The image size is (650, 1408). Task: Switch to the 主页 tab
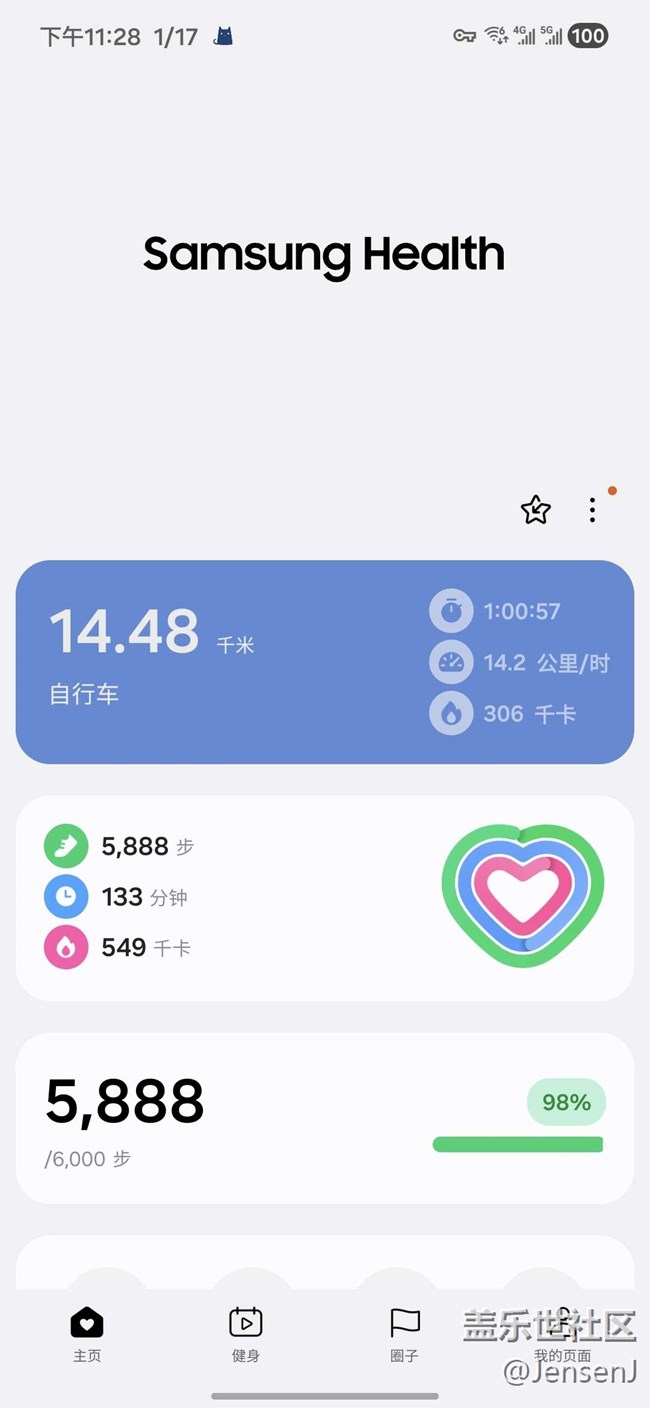87,1333
